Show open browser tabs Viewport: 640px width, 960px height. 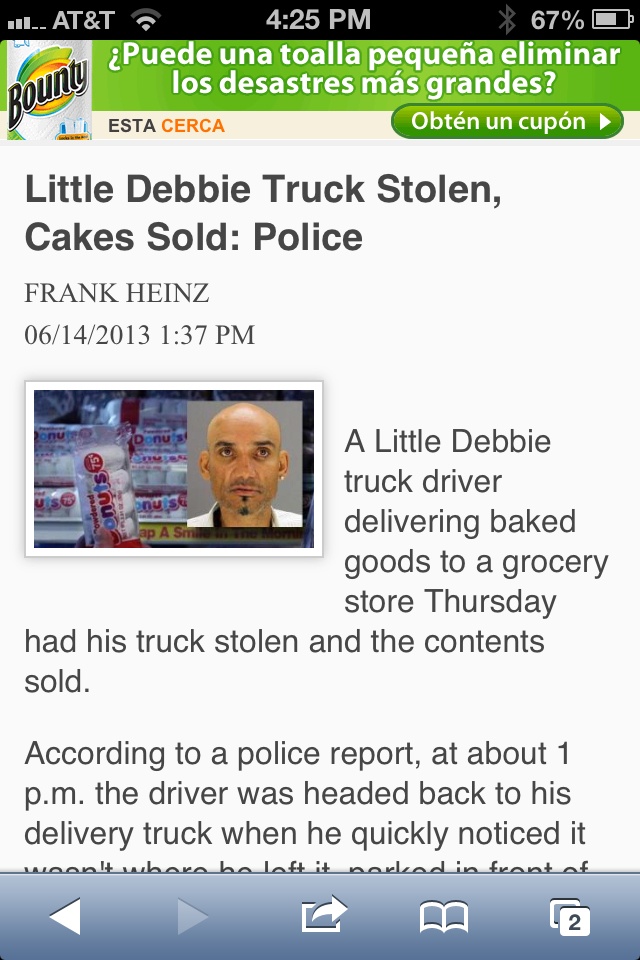point(570,916)
